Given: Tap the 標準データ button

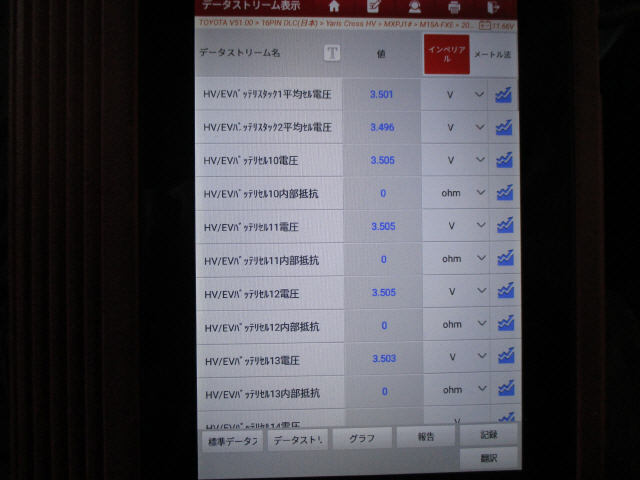Looking at the screenshot, I should pos(232,439).
